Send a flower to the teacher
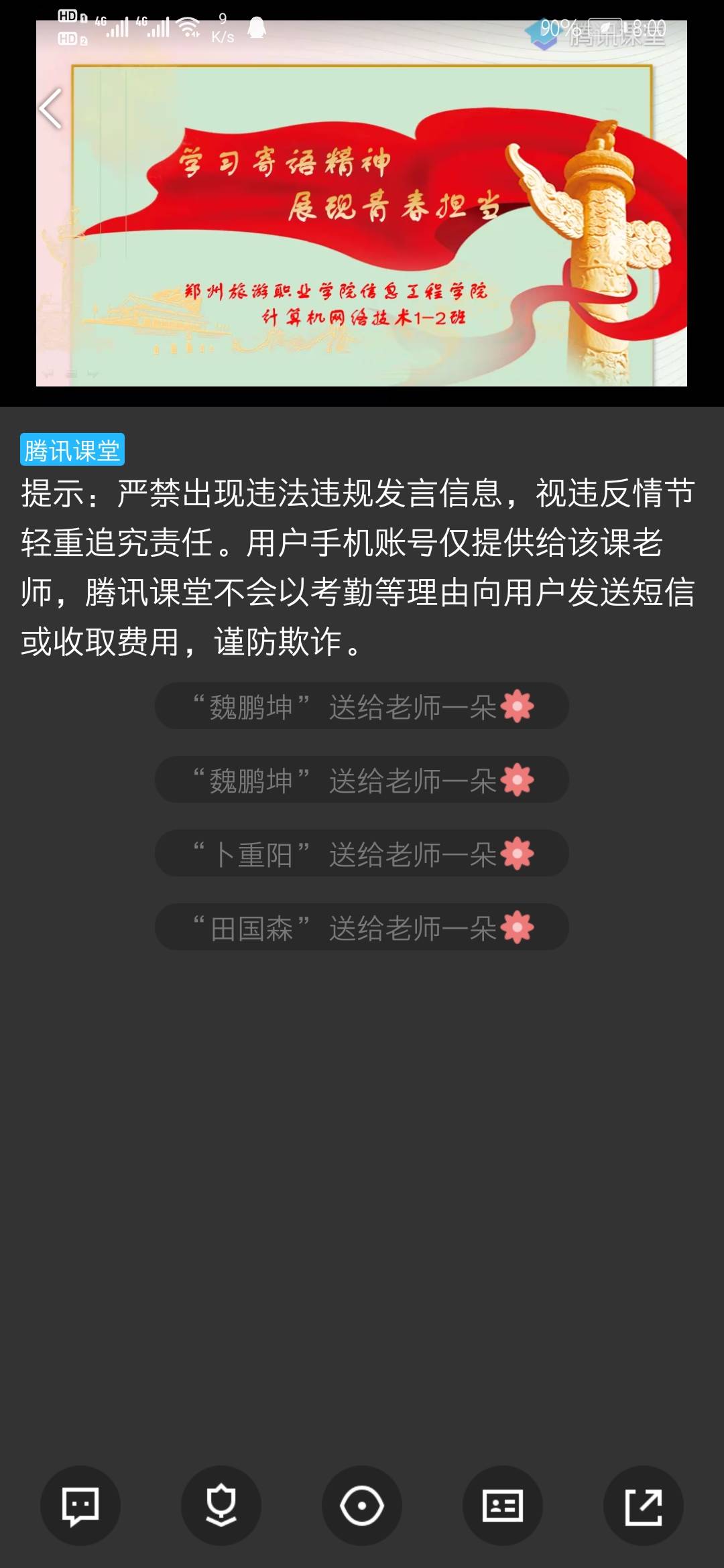The image size is (724, 1568). pyautogui.click(x=221, y=1506)
